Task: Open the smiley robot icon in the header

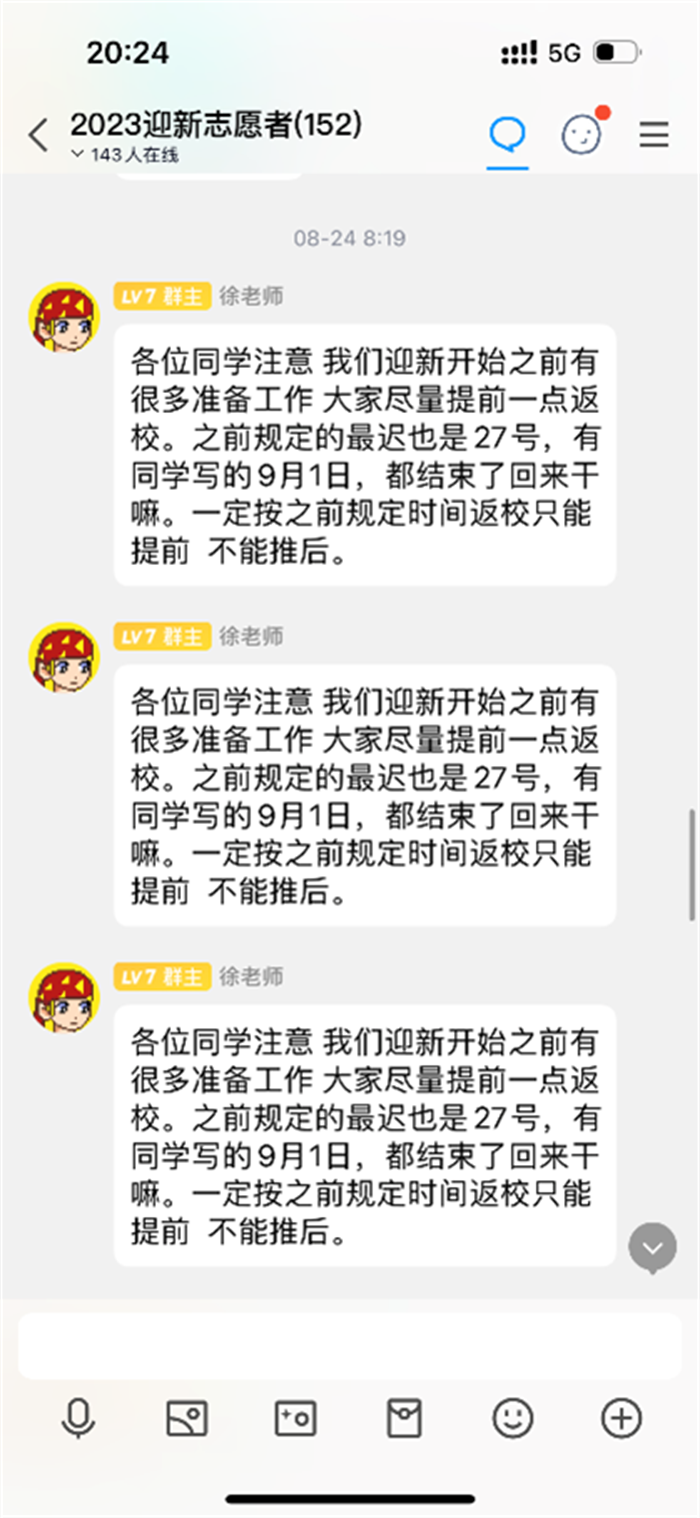Action: (x=581, y=135)
